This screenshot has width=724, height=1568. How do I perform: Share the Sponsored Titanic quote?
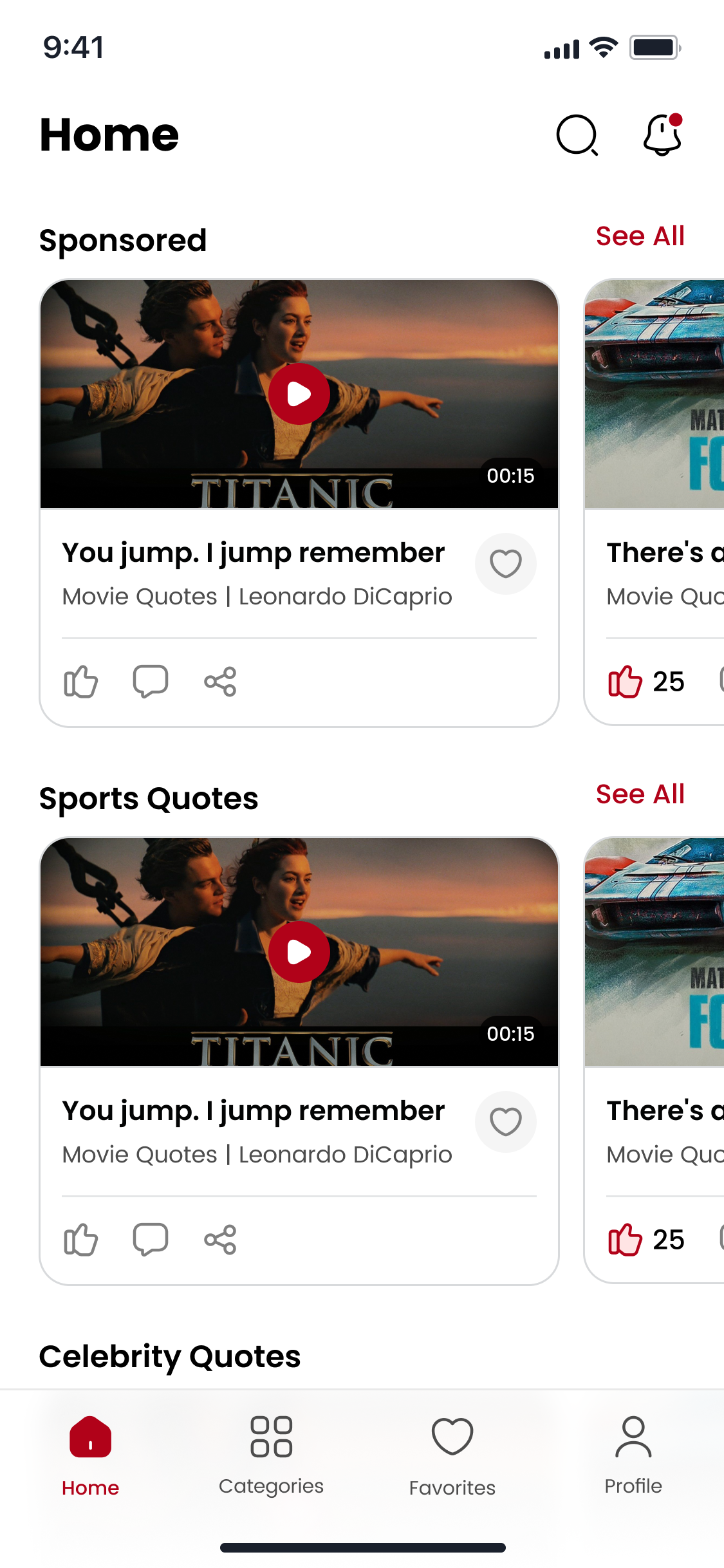221,682
